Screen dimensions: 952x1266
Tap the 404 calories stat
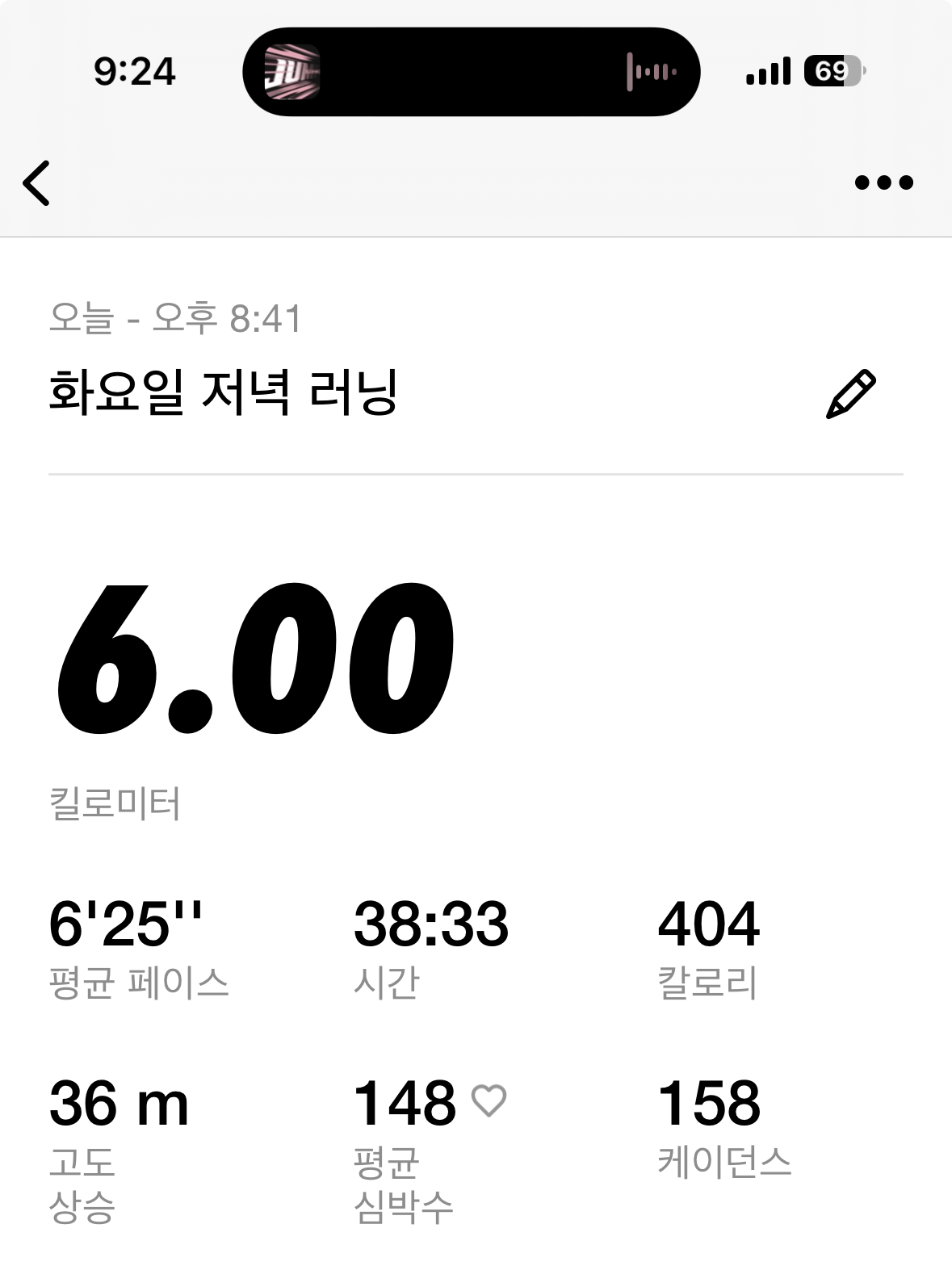click(x=711, y=926)
